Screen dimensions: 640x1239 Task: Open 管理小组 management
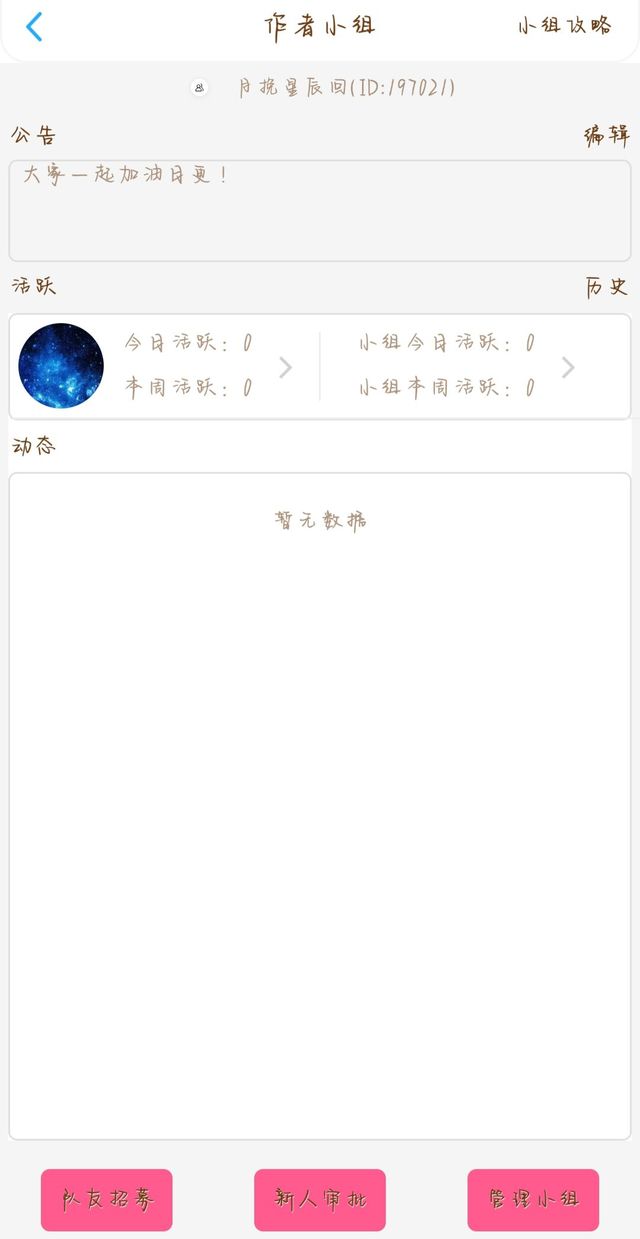pyautogui.click(x=533, y=1200)
